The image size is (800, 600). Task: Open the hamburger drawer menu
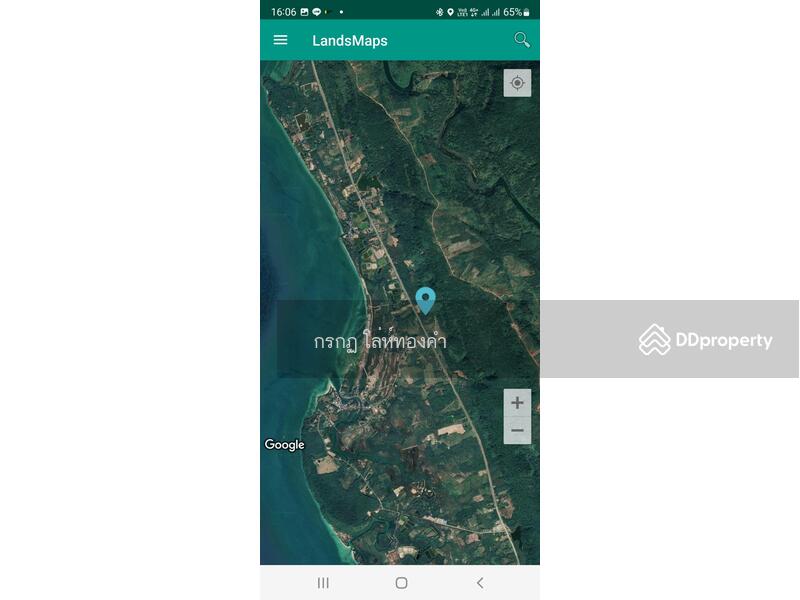(281, 40)
